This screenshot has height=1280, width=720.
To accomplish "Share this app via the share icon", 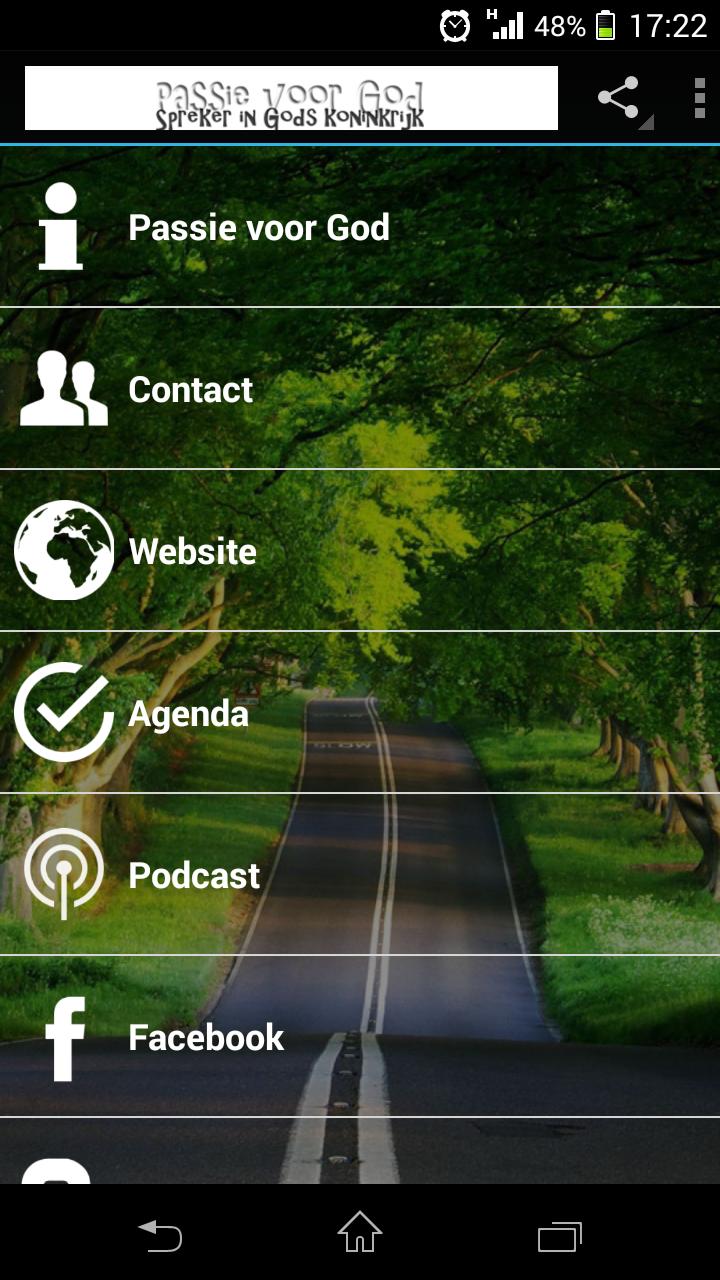I will click(x=619, y=99).
